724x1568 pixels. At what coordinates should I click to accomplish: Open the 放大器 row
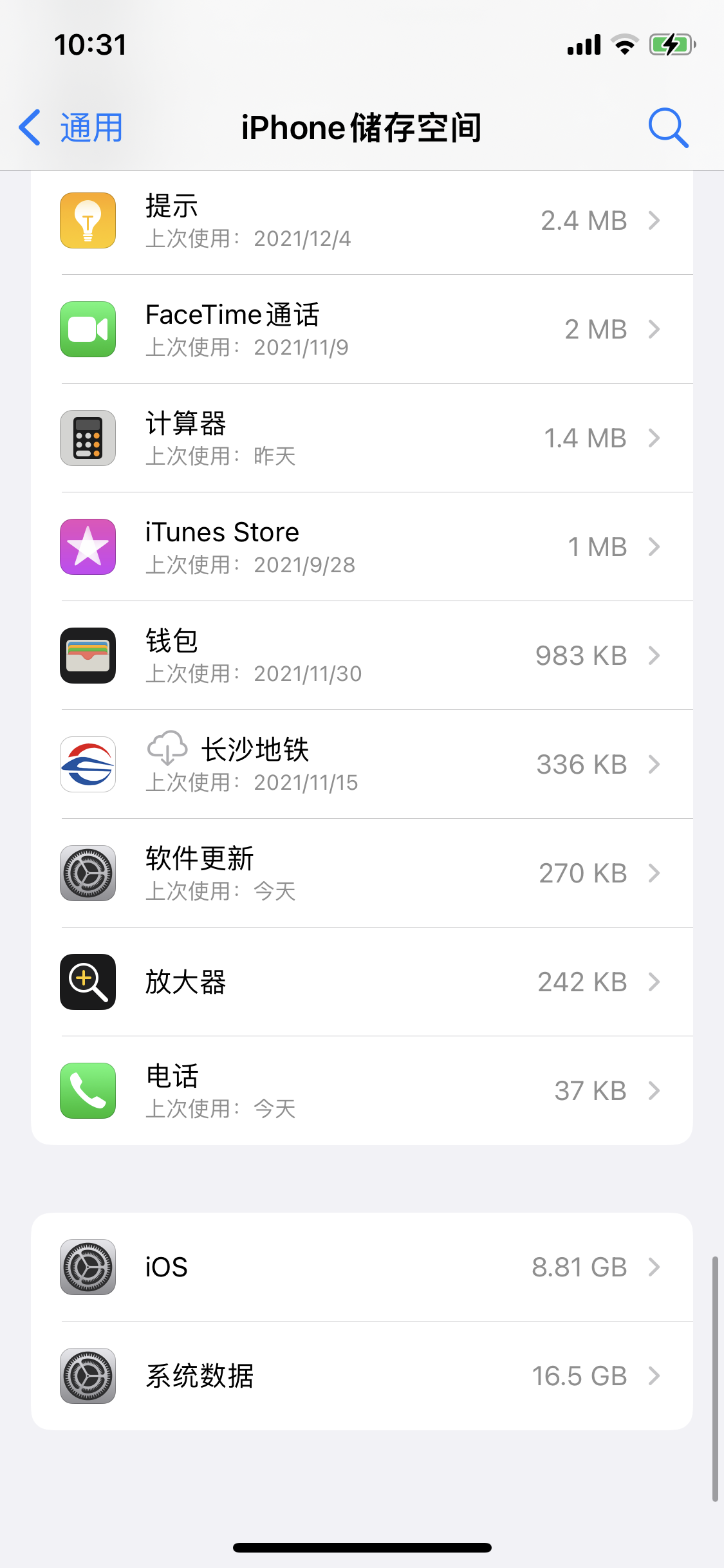click(x=362, y=982)
